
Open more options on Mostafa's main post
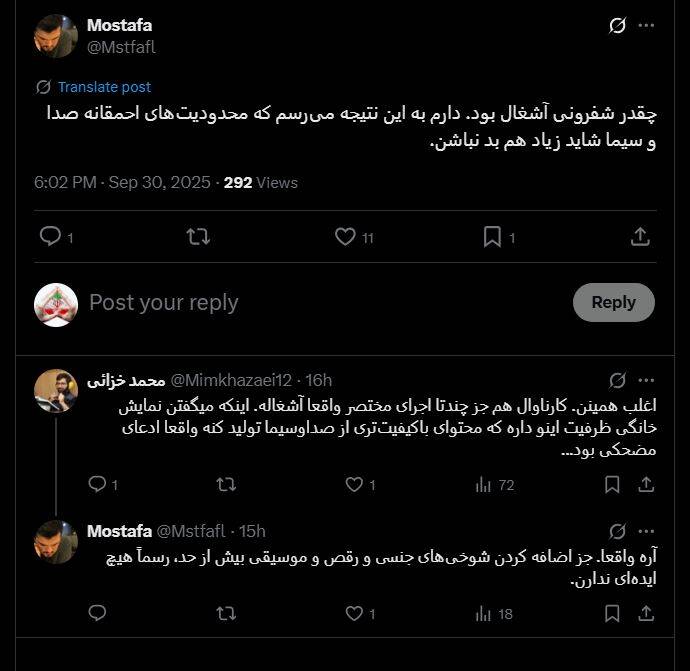coord(647,26)
